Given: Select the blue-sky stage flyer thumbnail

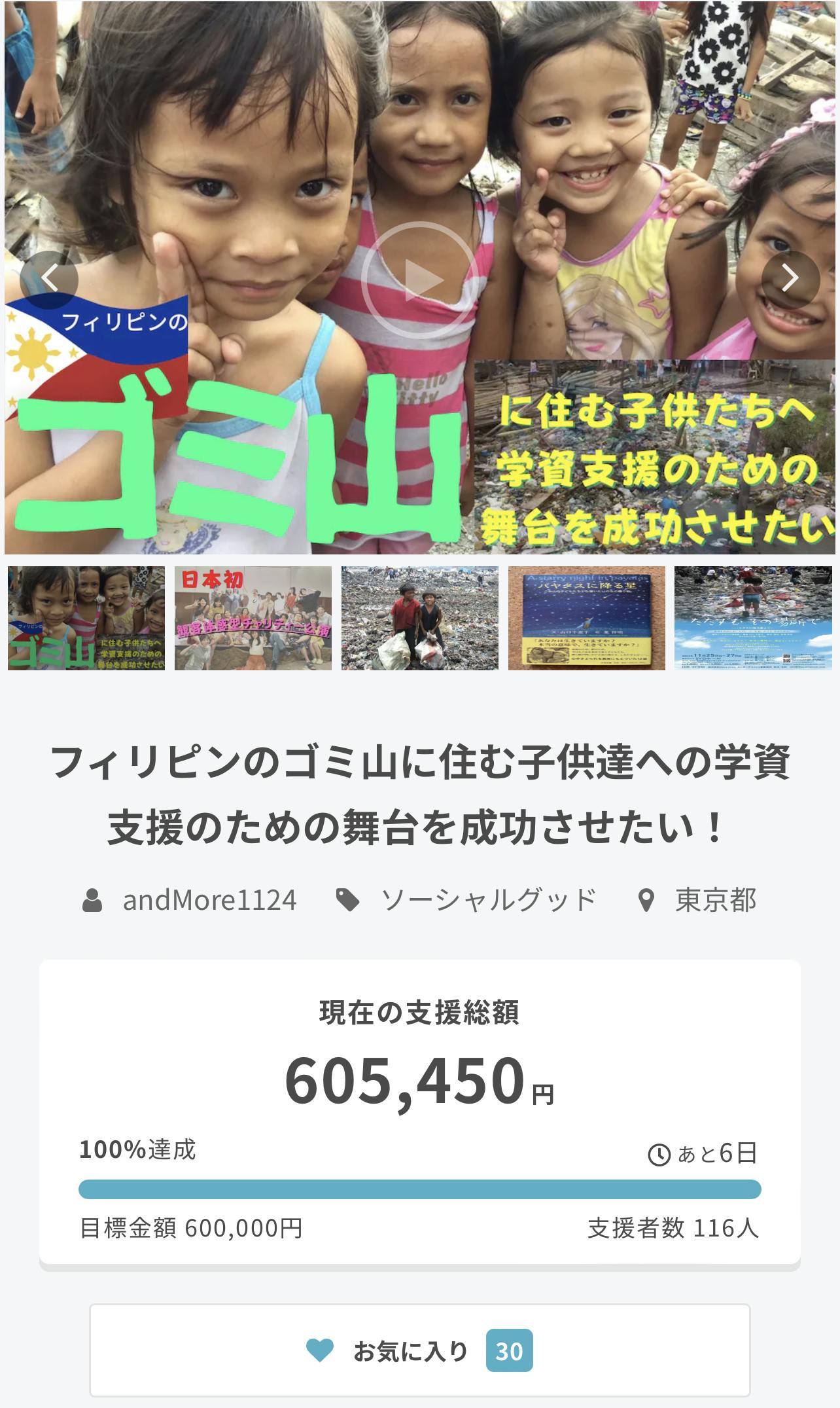Looking at the screenshot, I should tap(753, 618).
